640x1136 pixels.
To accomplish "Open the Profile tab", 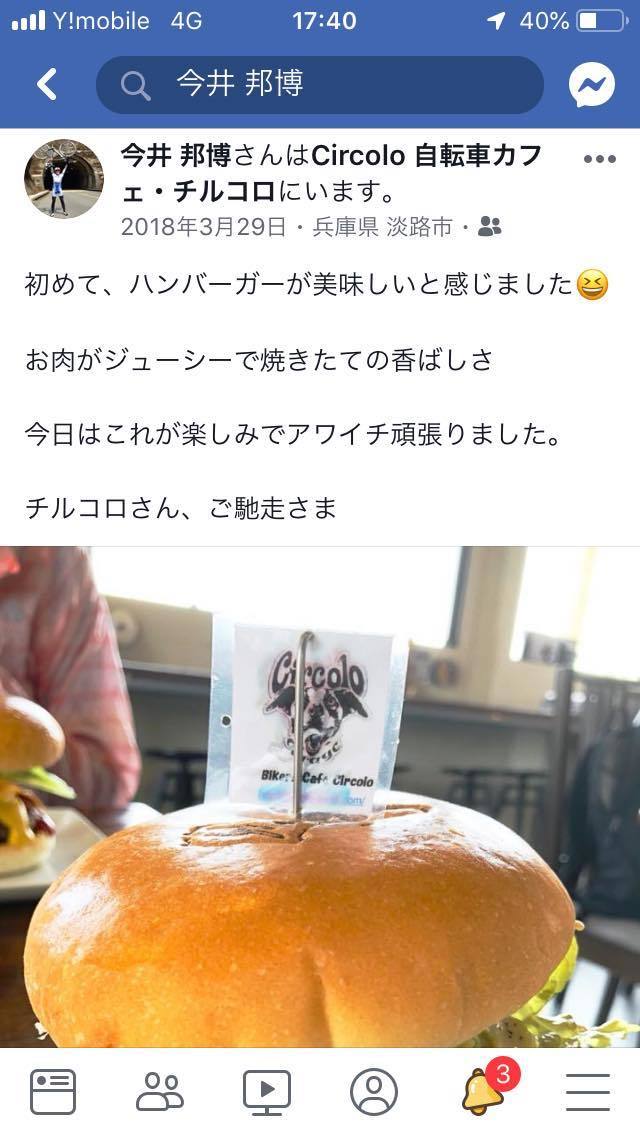I will [374, 1091].
